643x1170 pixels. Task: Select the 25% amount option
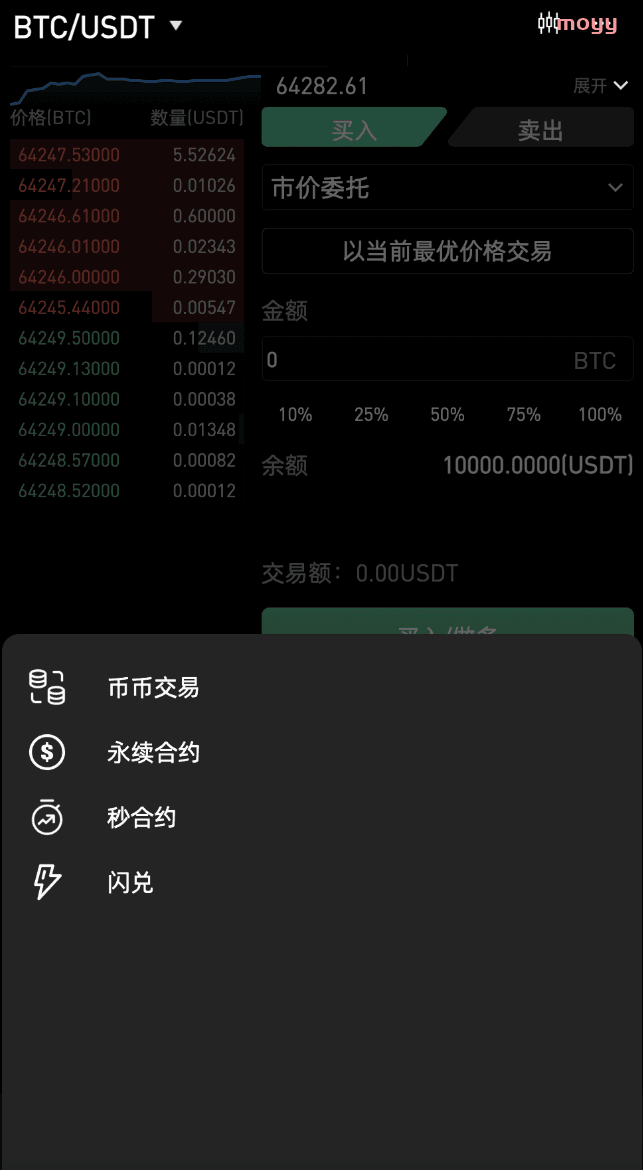click(371, 415)
